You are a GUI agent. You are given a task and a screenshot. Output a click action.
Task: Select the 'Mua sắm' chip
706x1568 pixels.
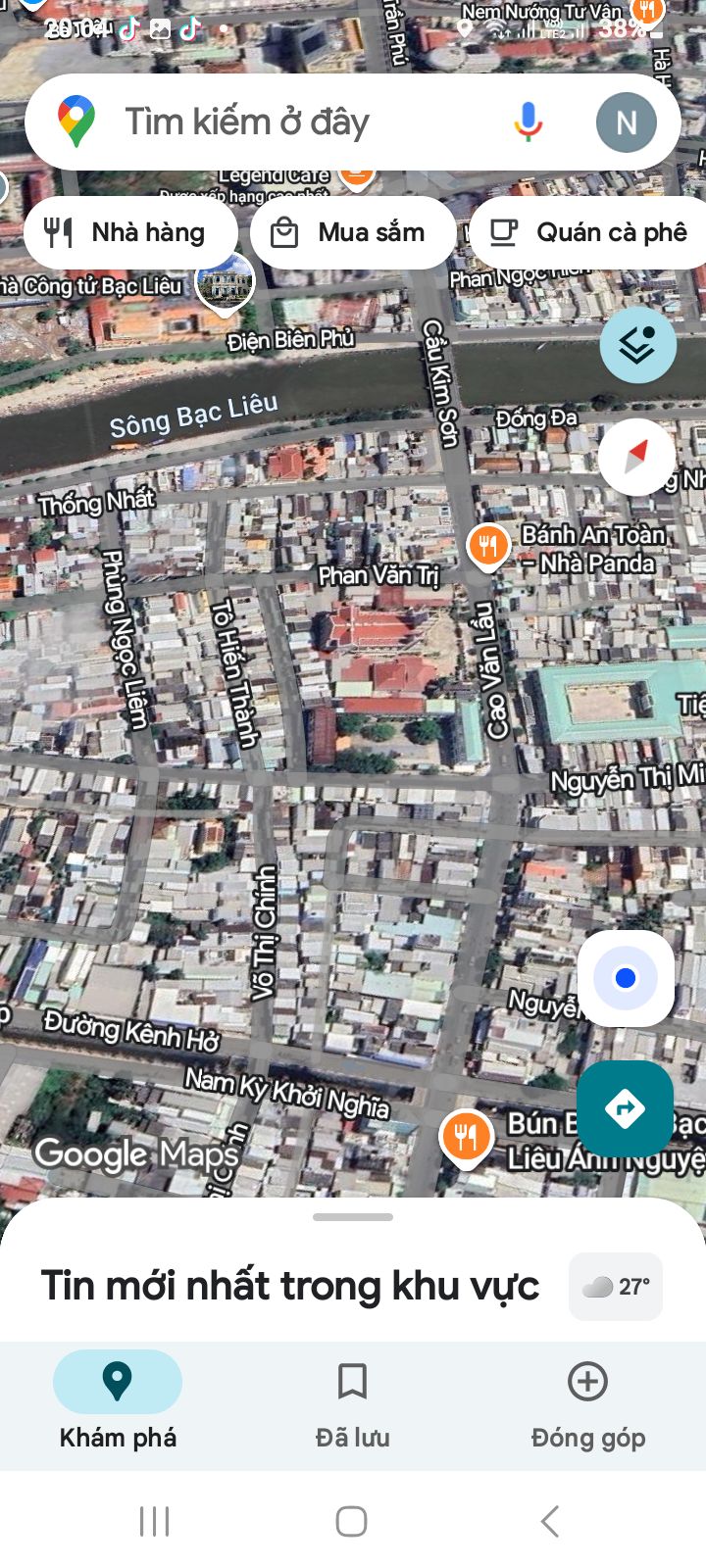click(x=353, y=233)
